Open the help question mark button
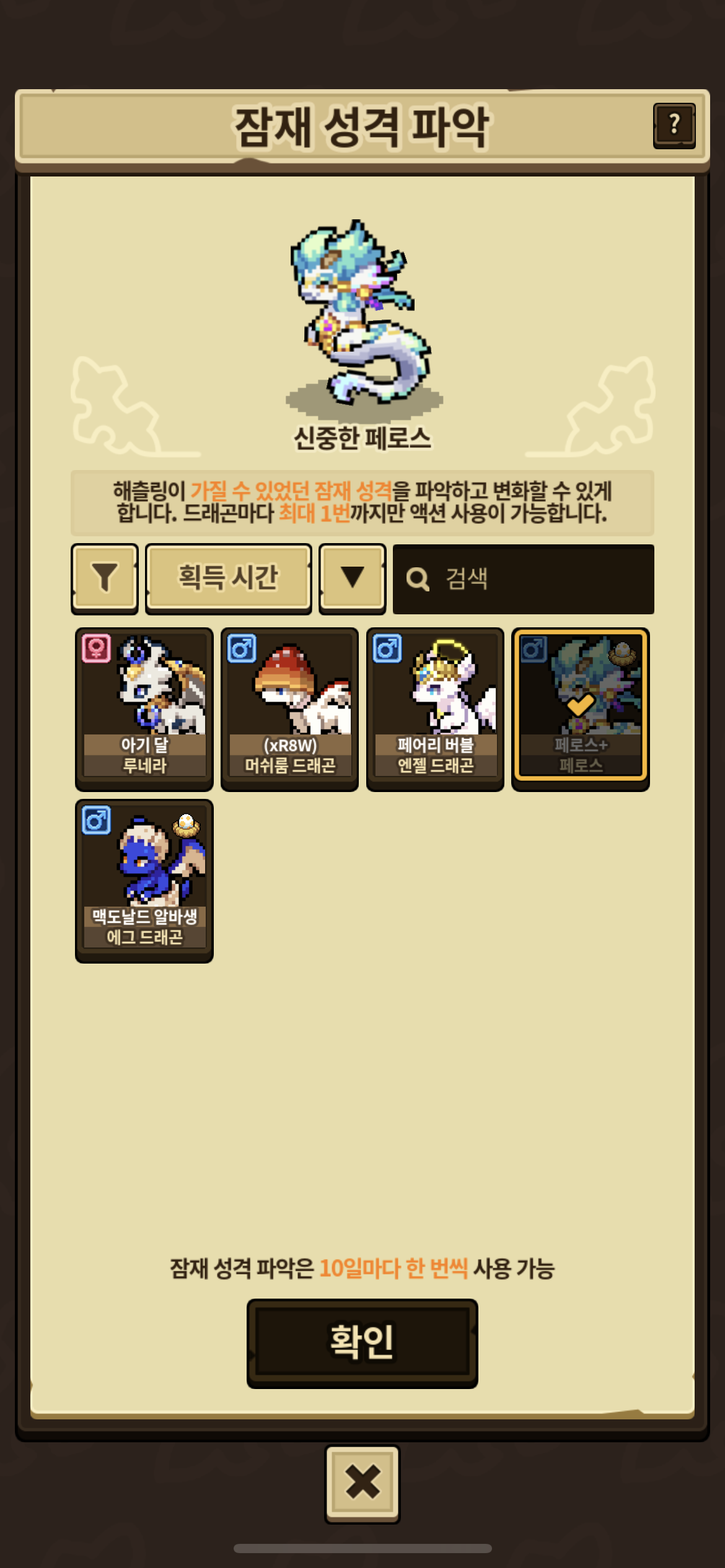This screenshot has width=725, height=1568. (x=674, y=126)
